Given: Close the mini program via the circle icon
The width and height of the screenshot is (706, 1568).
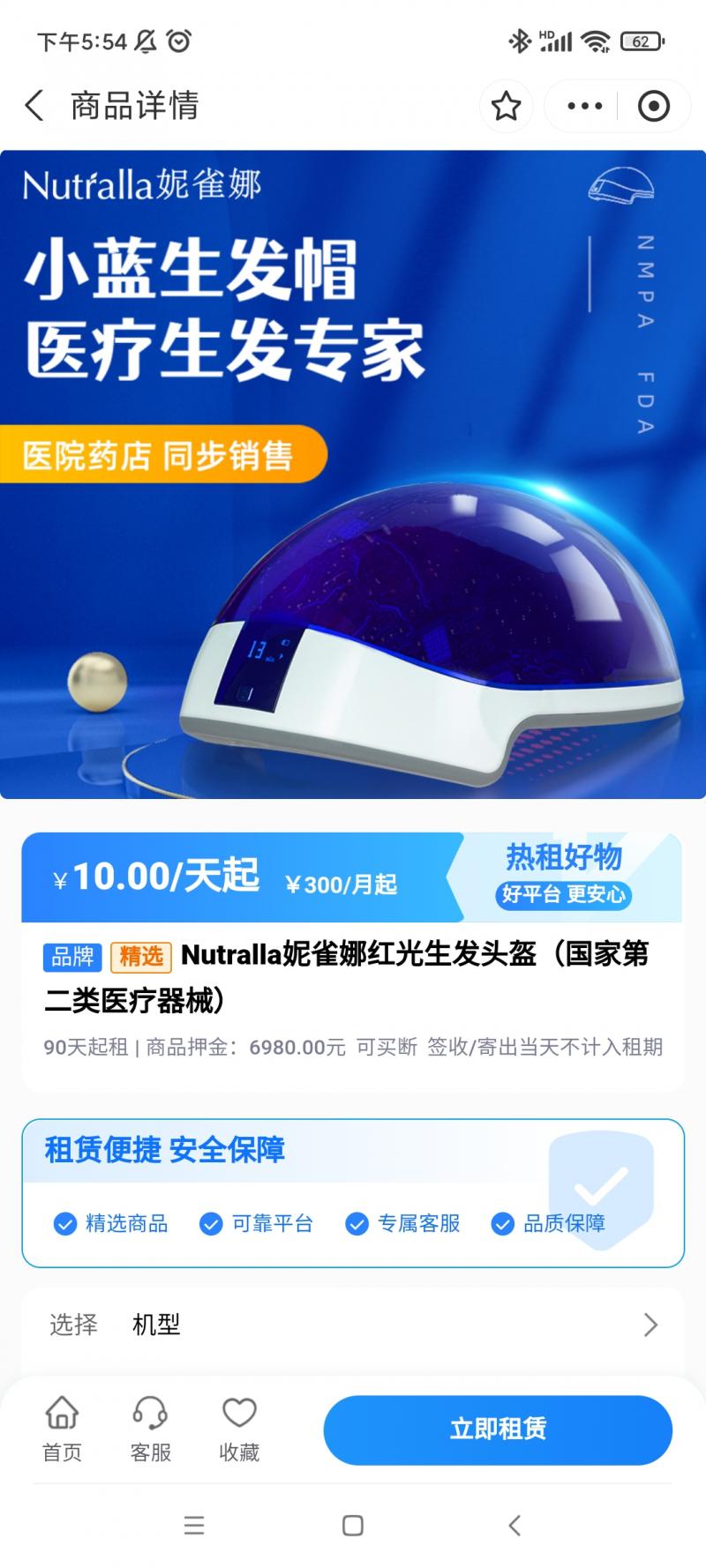Looking at the screenshot, I should 653,107.
